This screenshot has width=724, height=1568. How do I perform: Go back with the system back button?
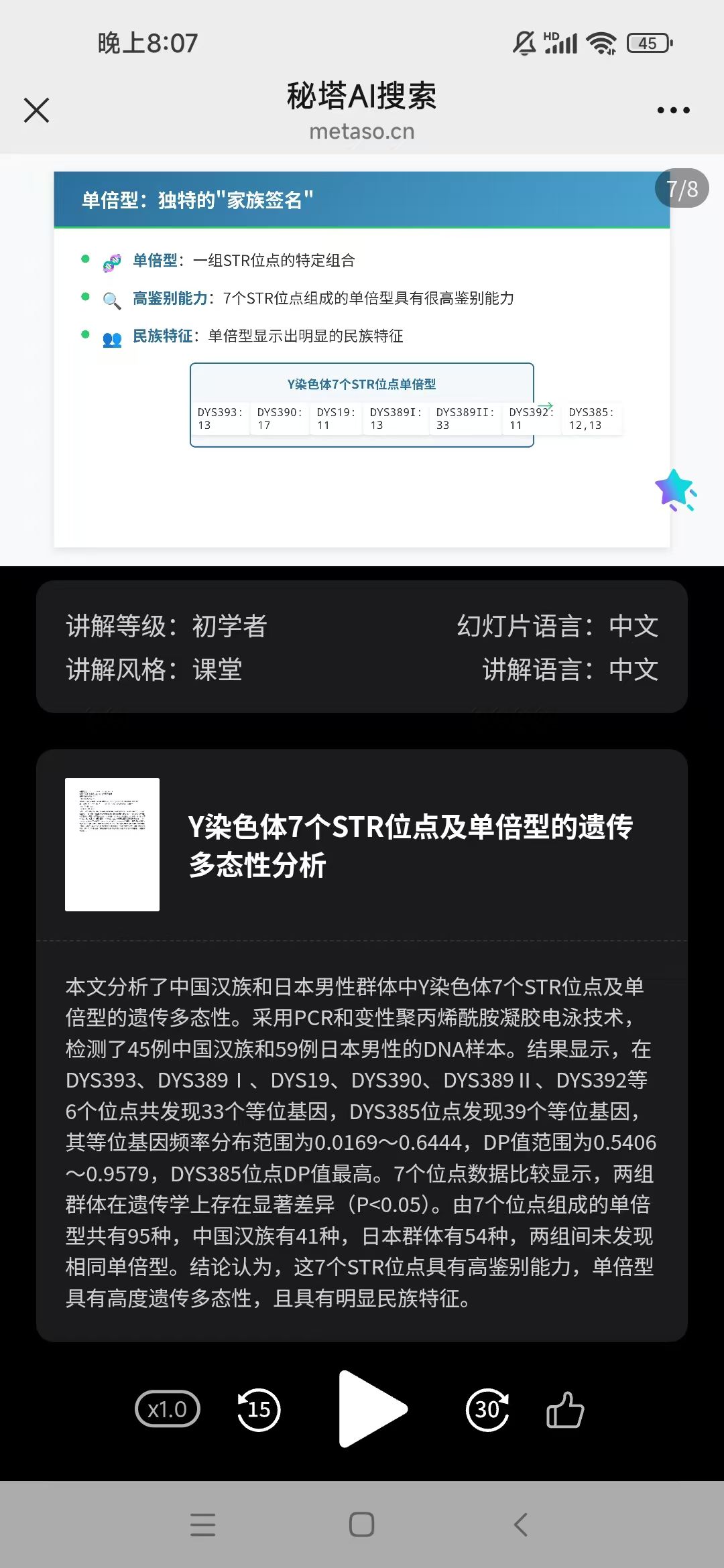pos(521,1524)
